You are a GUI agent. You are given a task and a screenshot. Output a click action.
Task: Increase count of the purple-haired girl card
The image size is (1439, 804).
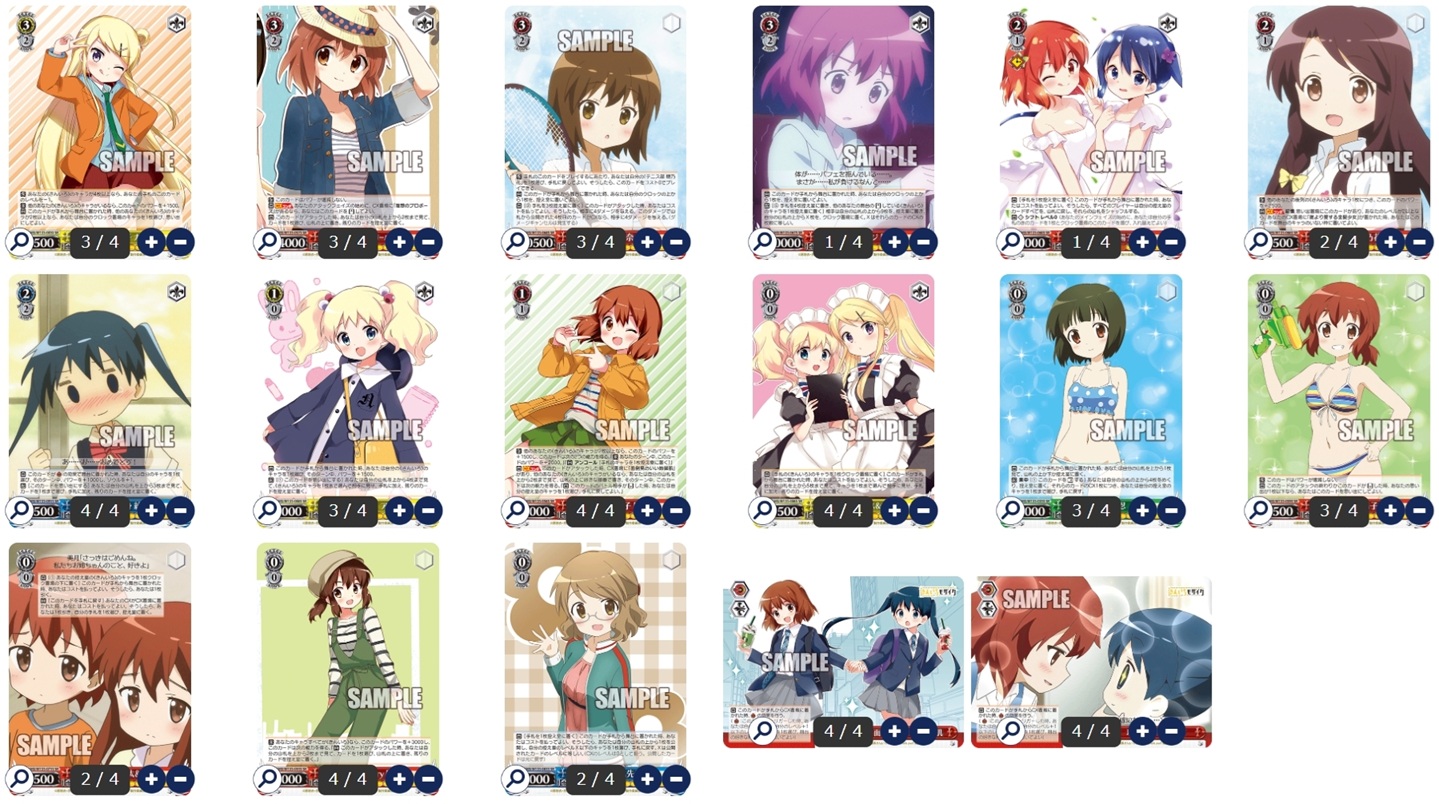pyautogui.click(x=895, y=242)
